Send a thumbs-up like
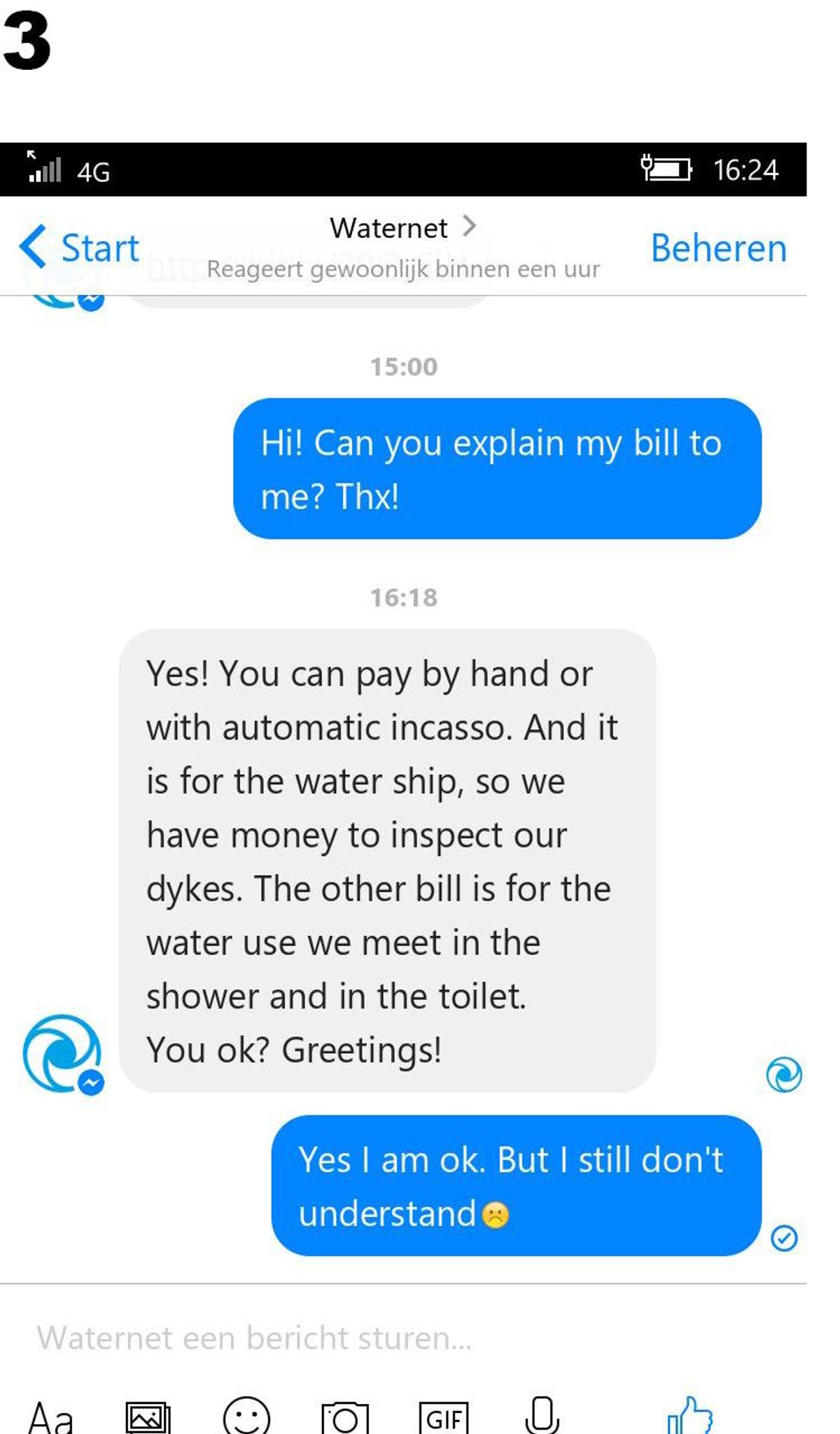The image size is (840, 1434). coord(690,1414)
